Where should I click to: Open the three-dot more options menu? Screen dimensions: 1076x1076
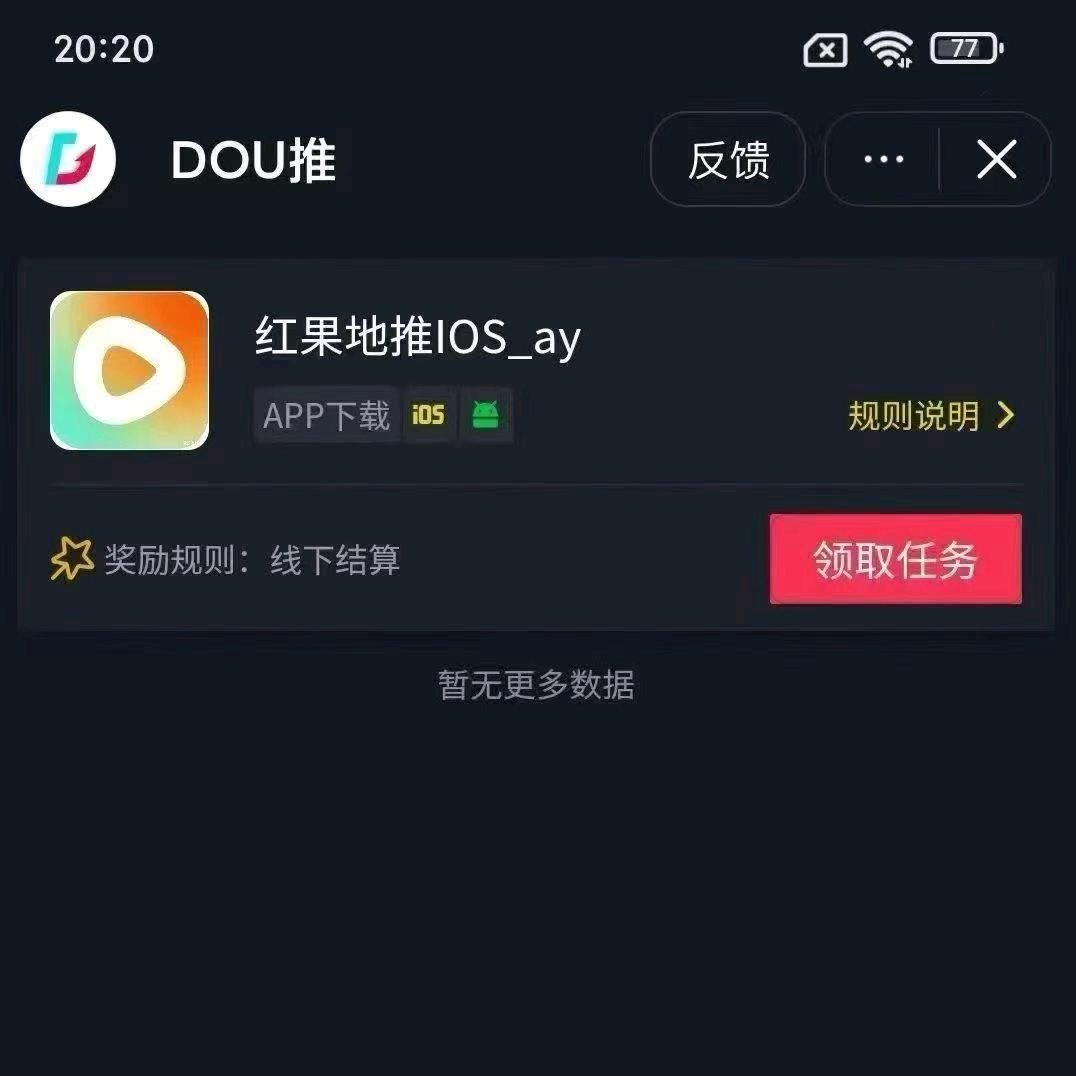tap(883, 160)
